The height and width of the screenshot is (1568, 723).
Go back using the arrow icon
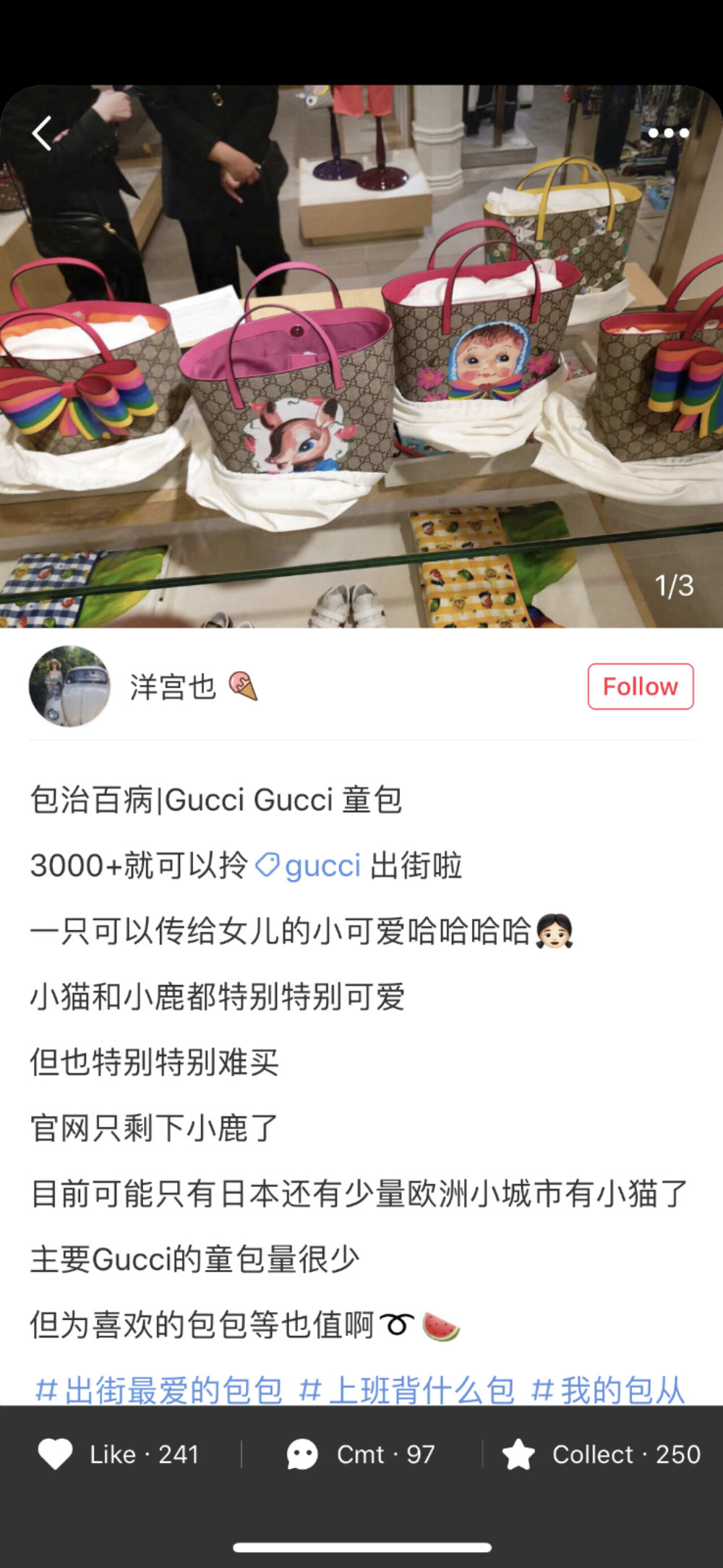pos(42,133)
